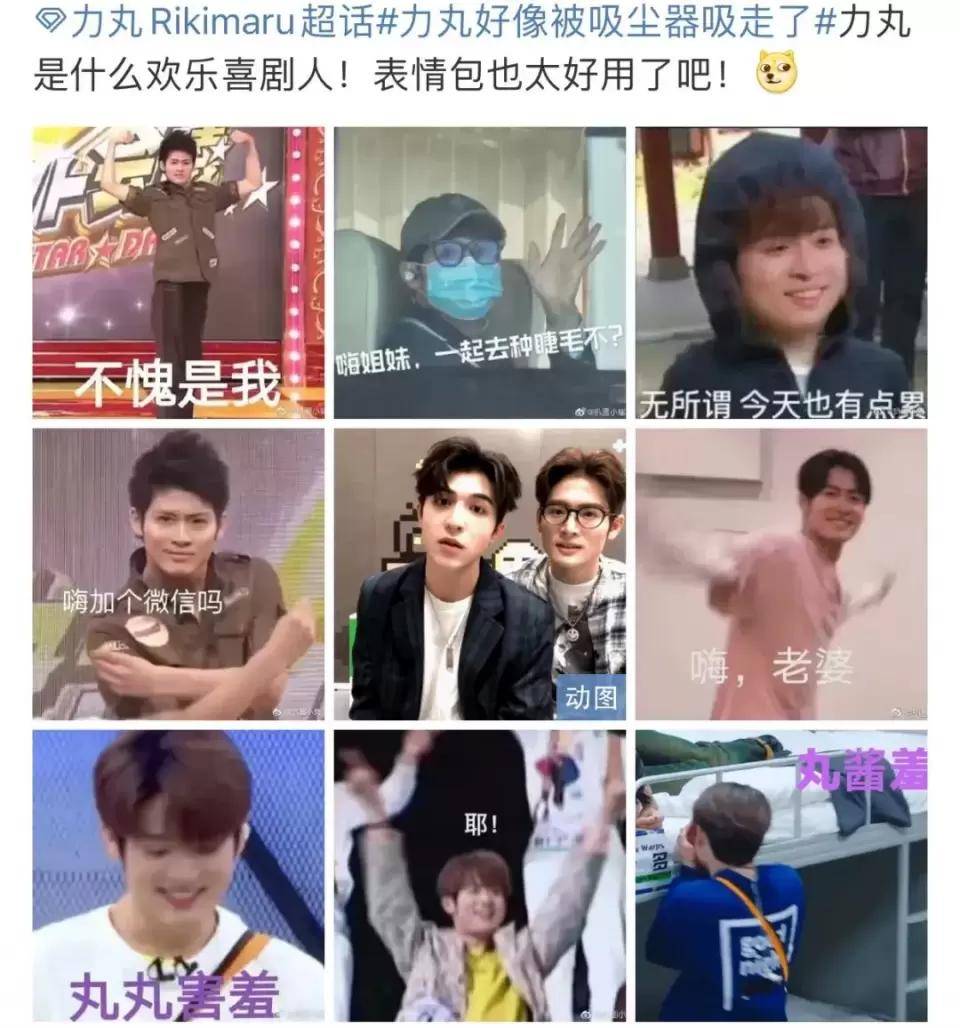The width and height of the screenshot is (960, 1028).
Task: Open the 嗨，老婆 image
Action: (x=781, y=574)
